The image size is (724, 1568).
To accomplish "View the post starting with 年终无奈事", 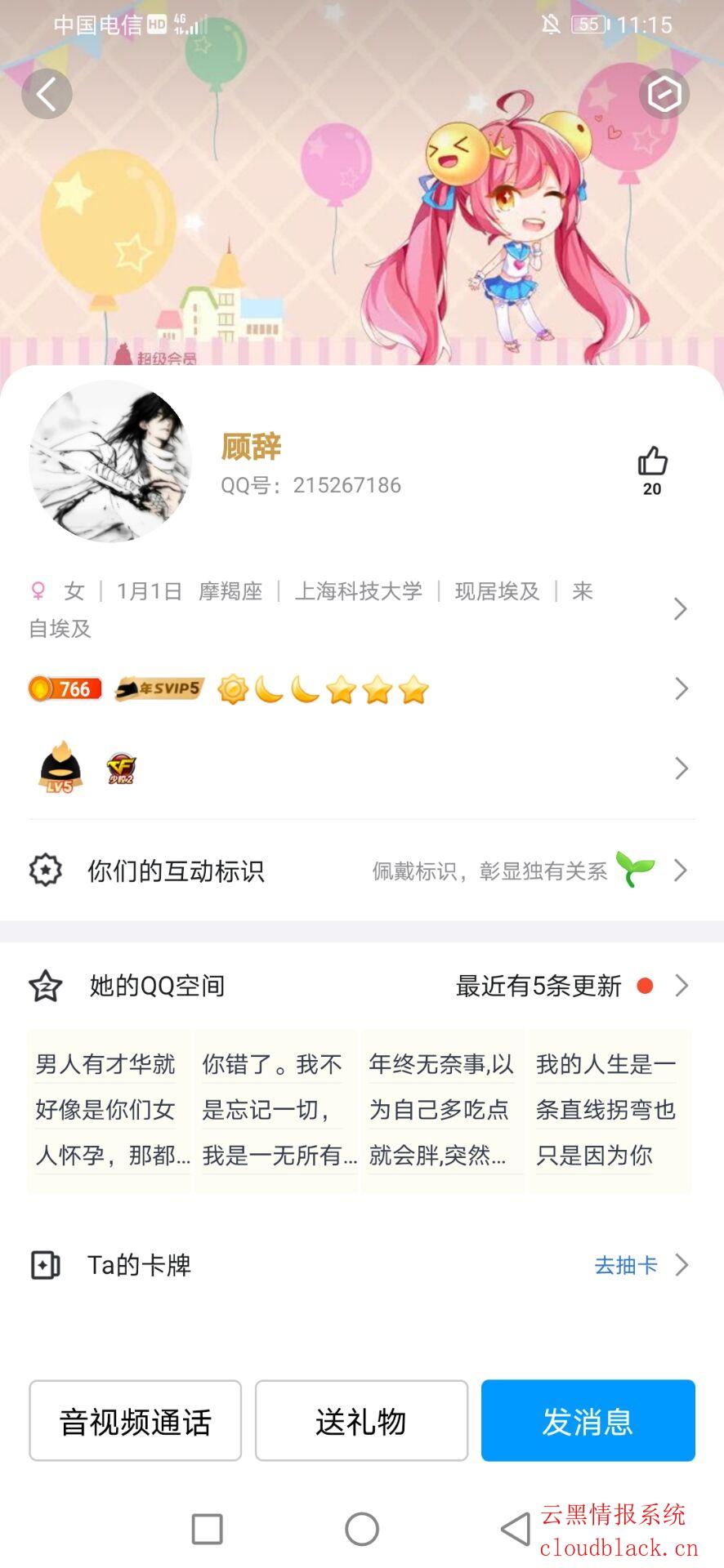I will pos(442,1111).
